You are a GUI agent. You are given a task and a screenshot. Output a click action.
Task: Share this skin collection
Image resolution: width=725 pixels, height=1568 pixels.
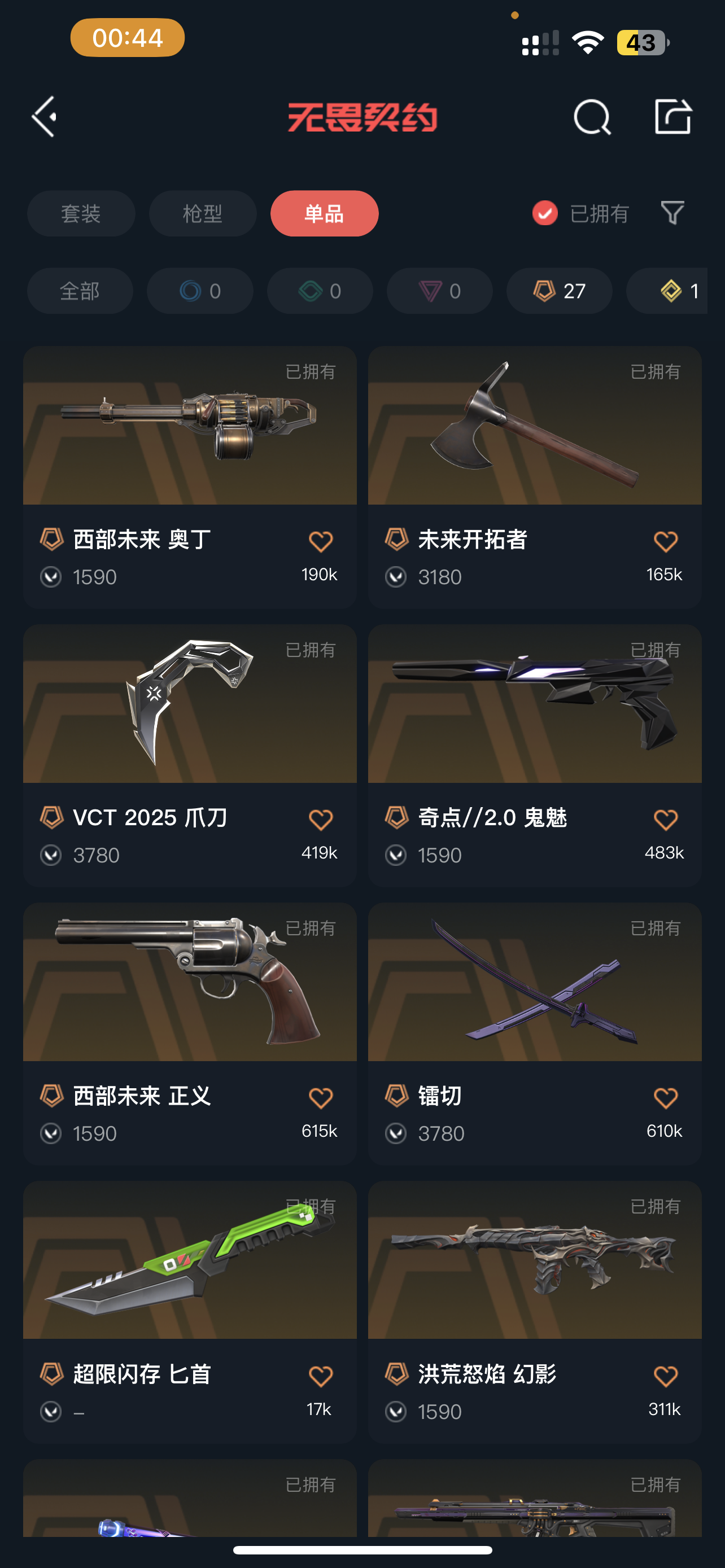tap(672, 116)
